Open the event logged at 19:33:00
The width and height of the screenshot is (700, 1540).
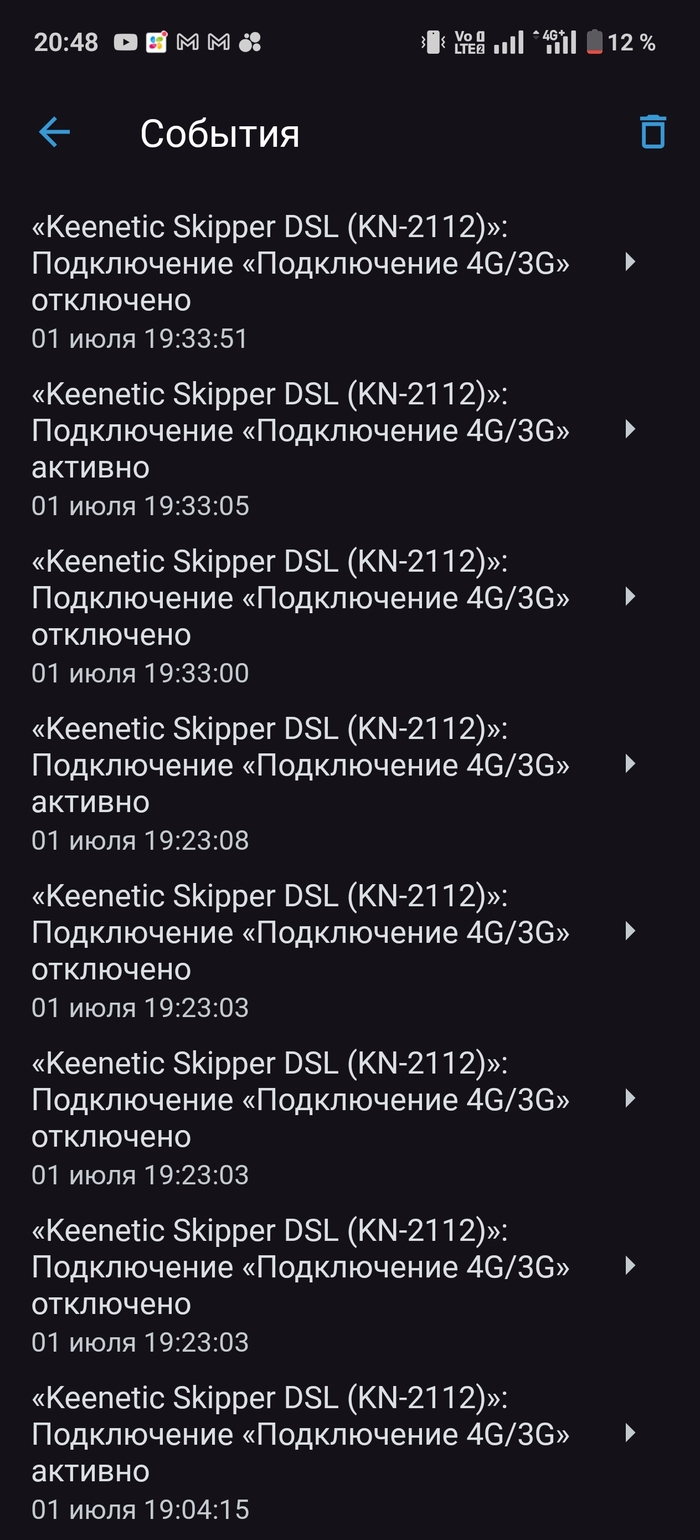tap(330, 616)
